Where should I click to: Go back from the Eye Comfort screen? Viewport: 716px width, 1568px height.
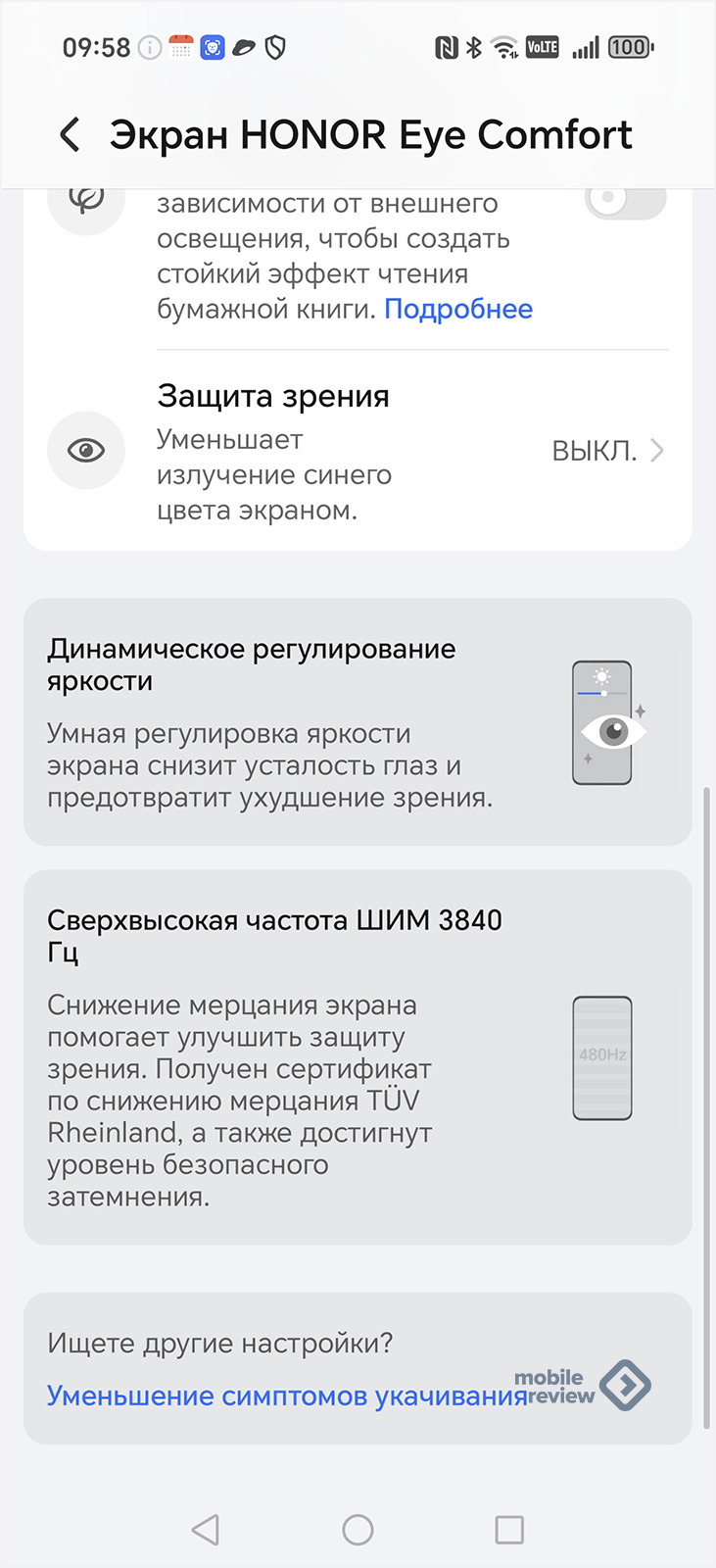(x=70, y=134)
